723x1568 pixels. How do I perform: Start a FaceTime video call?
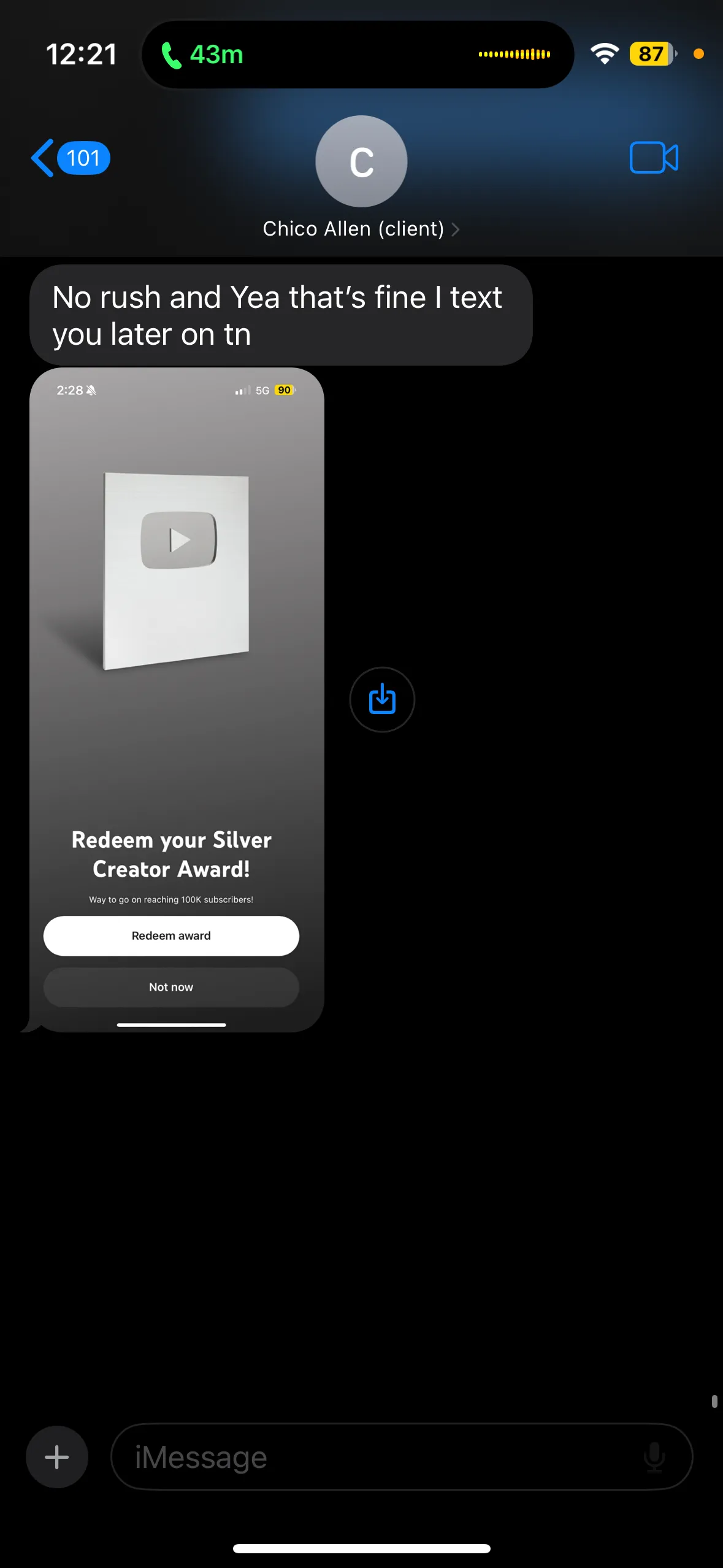[x=654, y=158]
